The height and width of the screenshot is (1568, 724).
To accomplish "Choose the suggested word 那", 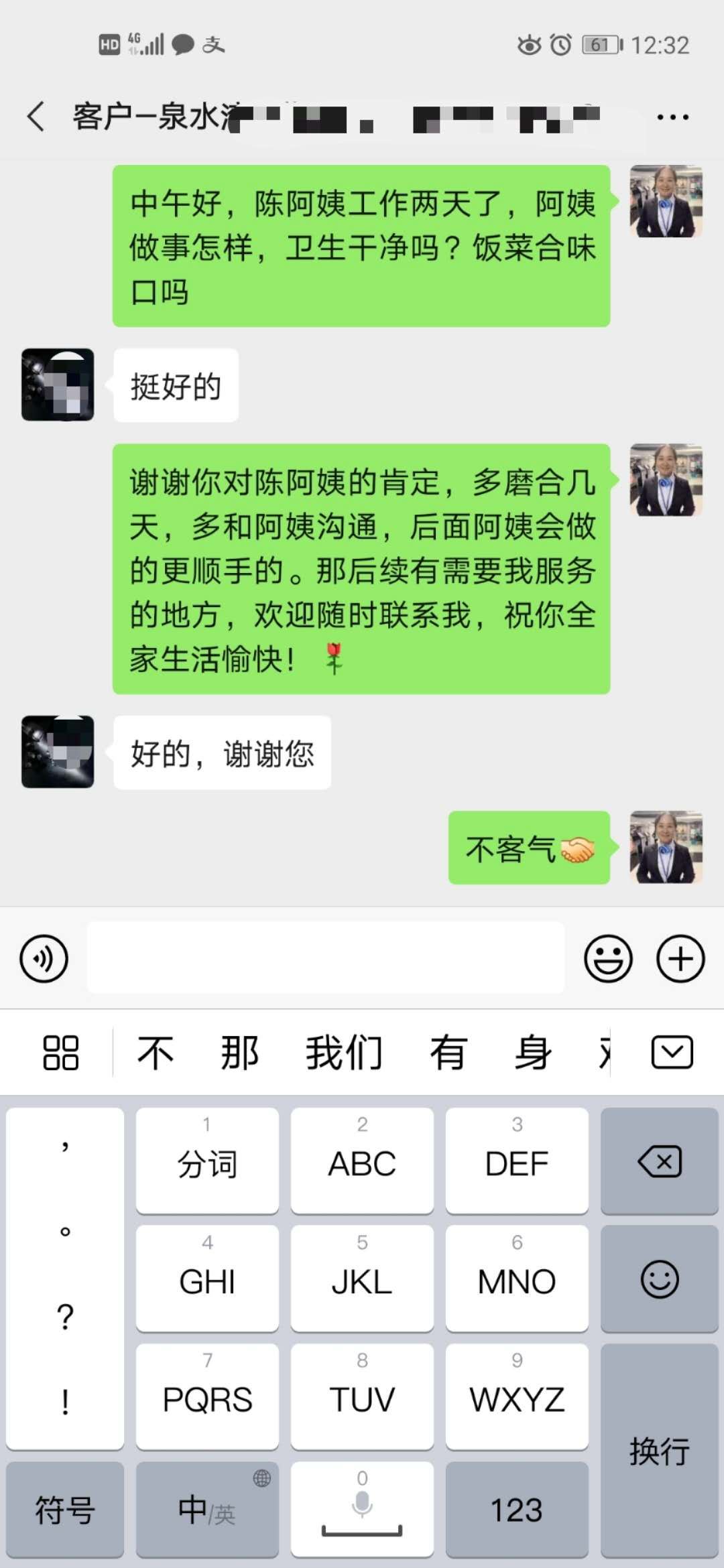I will pyautogui.click(x=239, y=1052).
